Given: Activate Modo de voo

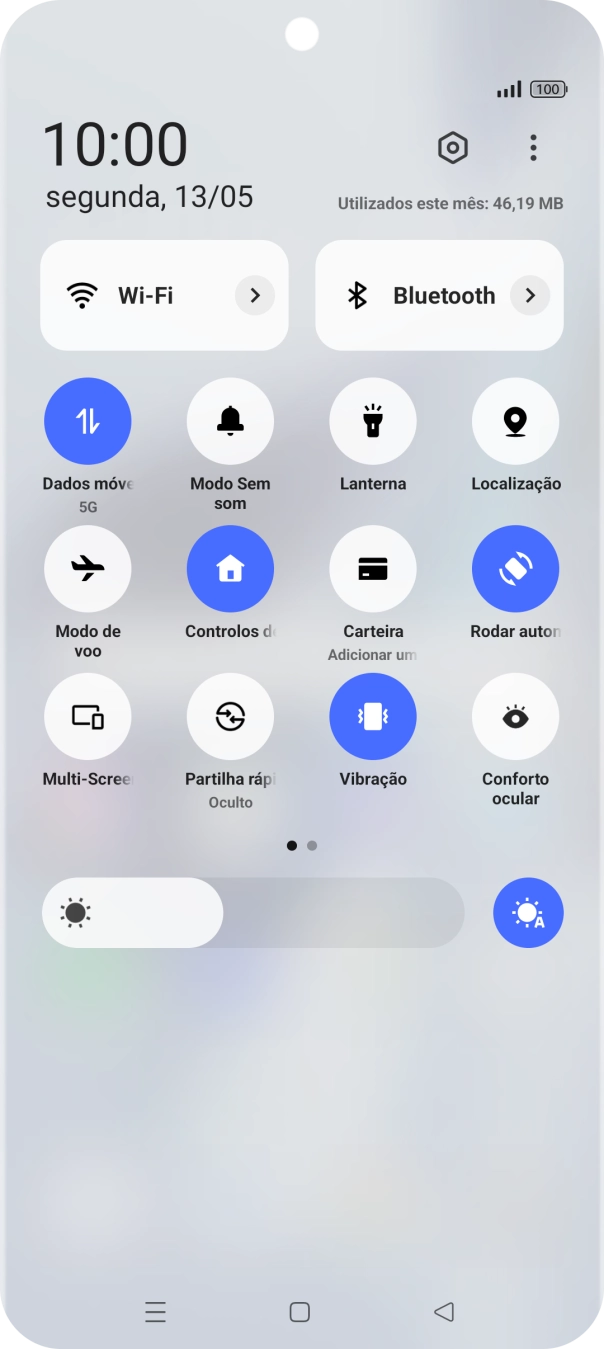Looking at the screenshot, I should [88, 569].
